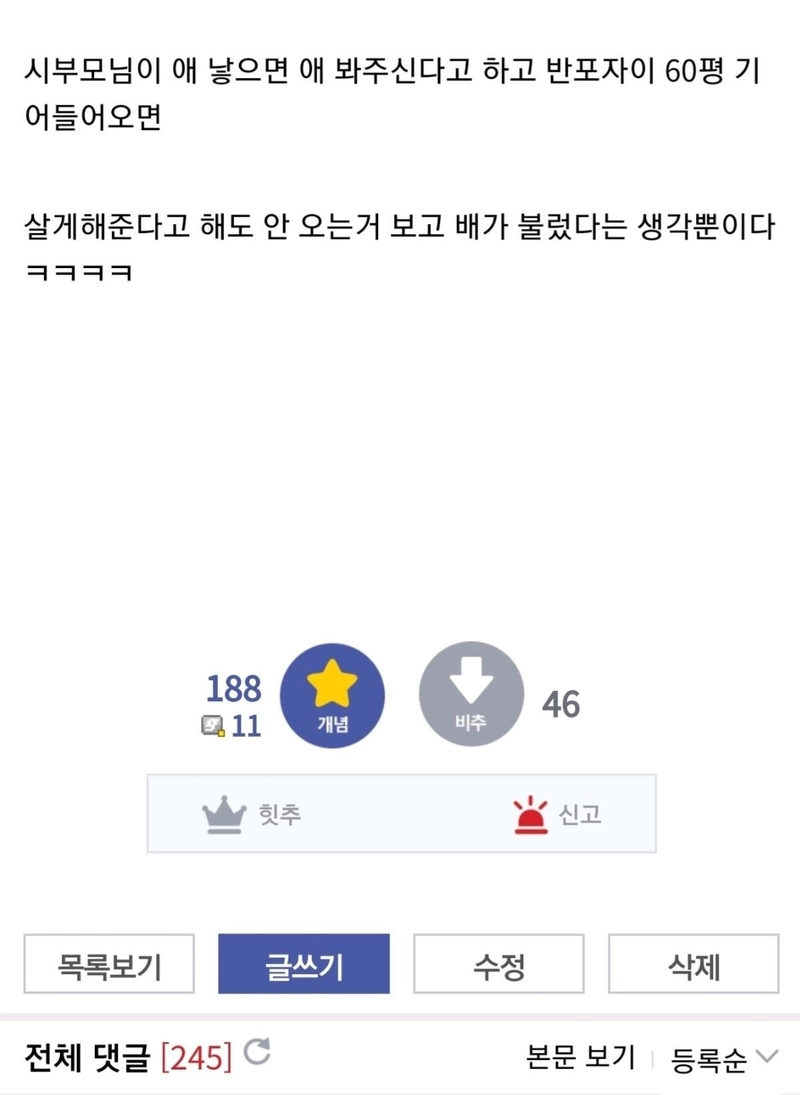Tap the 힛추 crown button

[x=252, y=814]
